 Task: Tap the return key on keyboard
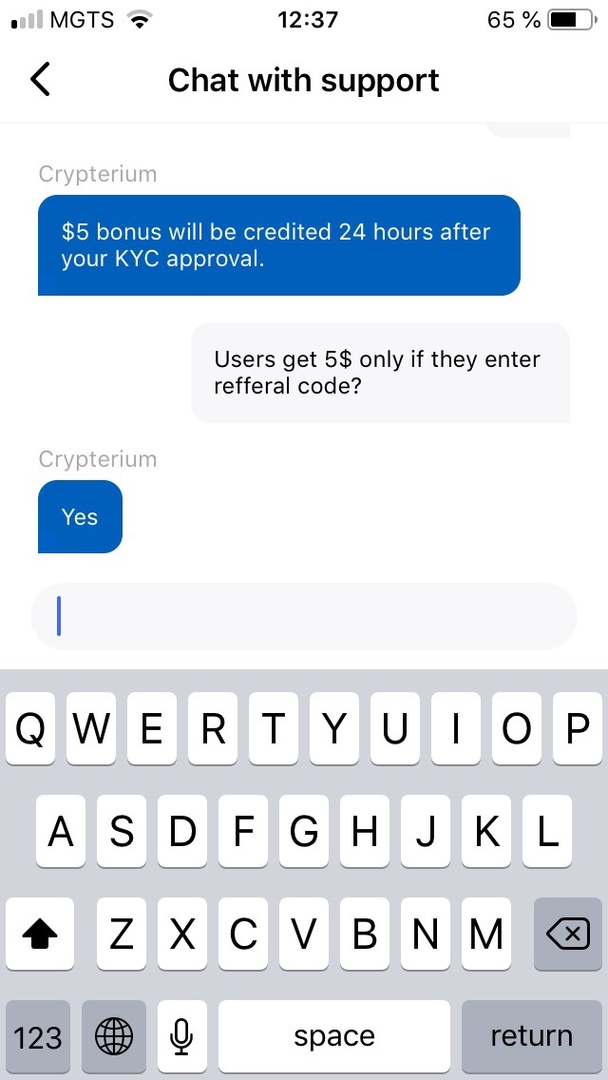click(x=531, y=1036)
